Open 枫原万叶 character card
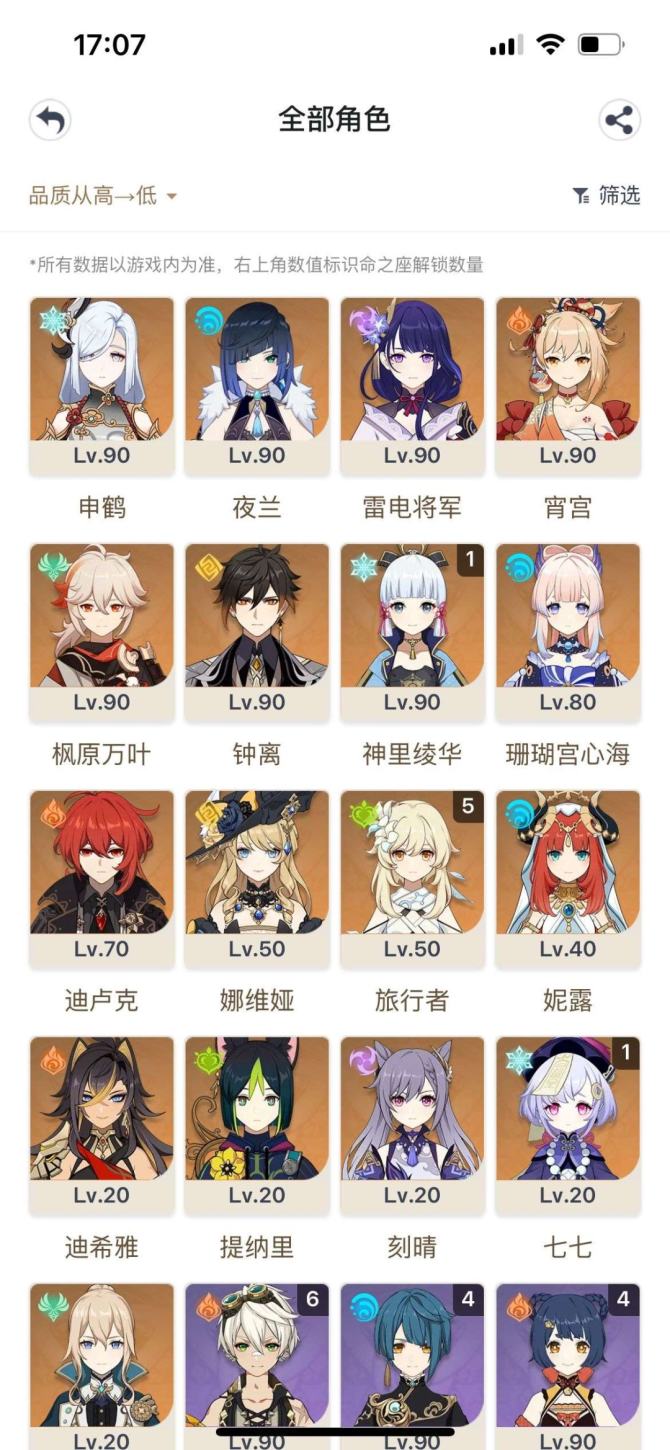This screenshot has height=1450, width=670. pos(101,632)
